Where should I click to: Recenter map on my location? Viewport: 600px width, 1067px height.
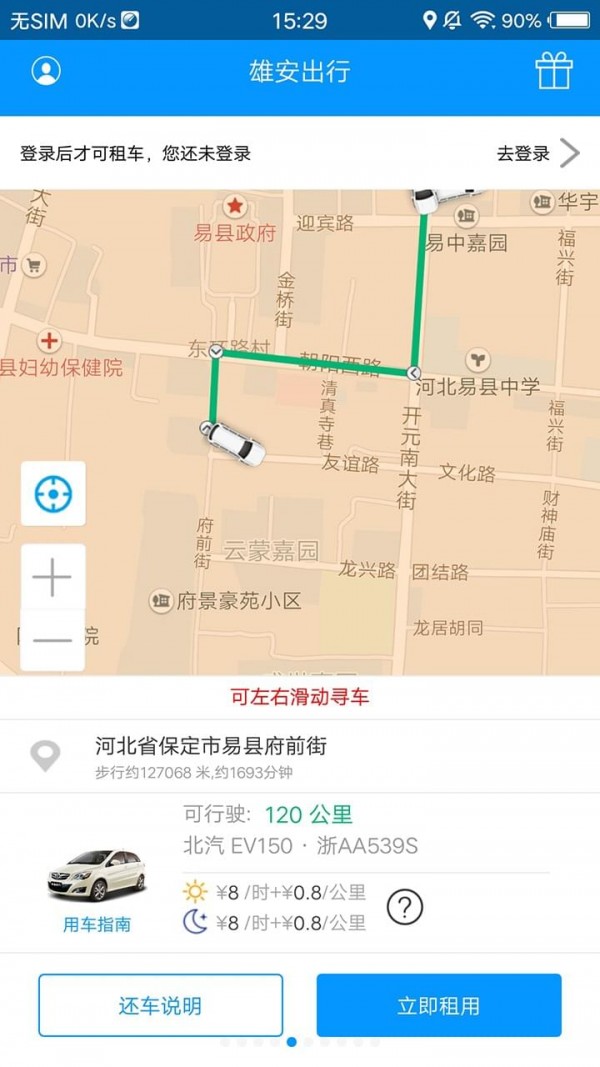click(x=53, y=494)
